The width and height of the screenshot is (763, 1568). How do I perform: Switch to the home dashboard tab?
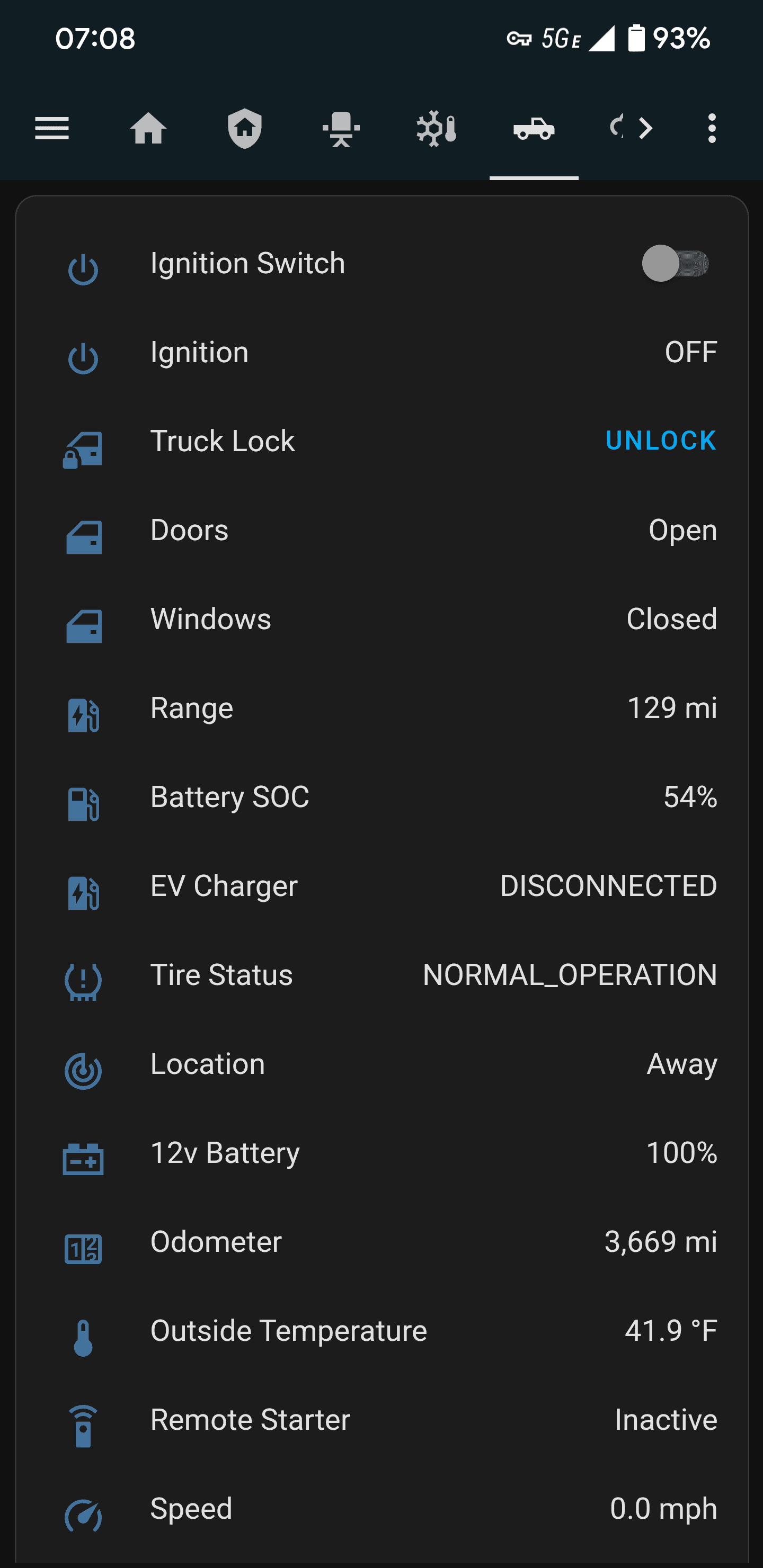click(x=148, y=129)
